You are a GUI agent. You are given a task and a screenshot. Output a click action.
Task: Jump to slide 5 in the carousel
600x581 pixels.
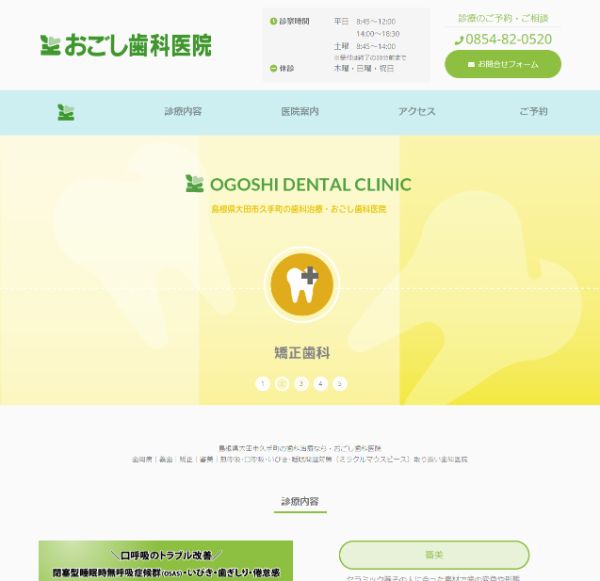pyautogui.click(x=340, y=383)
